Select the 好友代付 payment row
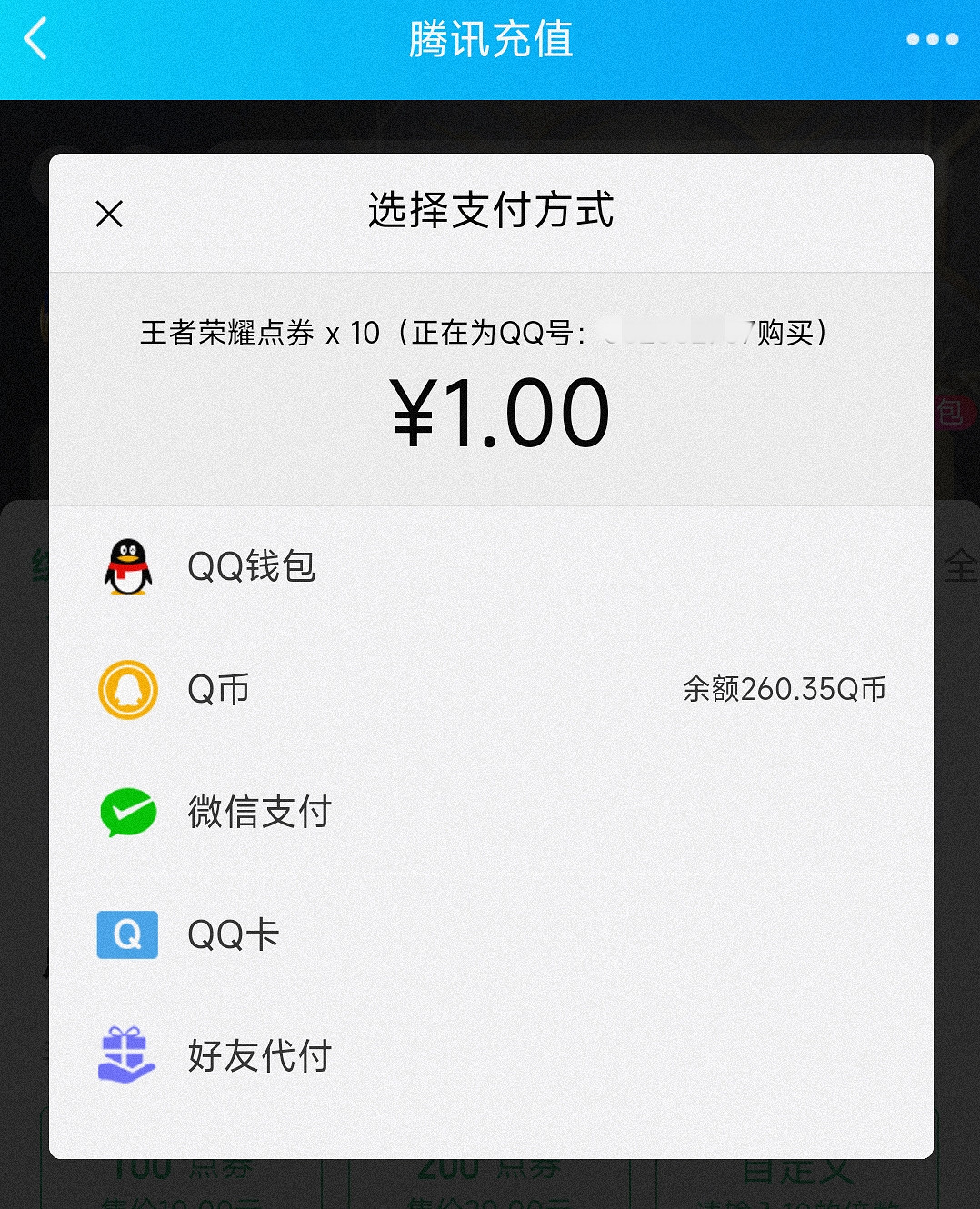The height and width of the screenshot is (1209, 980). coord(259,1055)
